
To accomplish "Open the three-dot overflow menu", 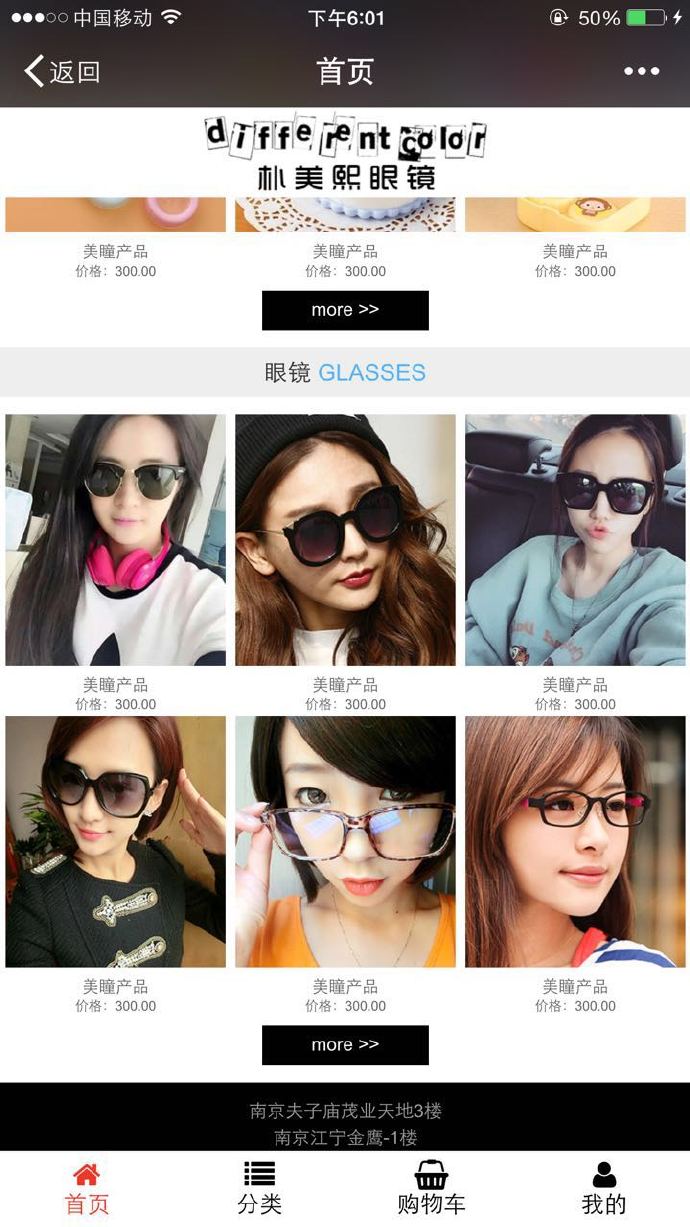I will click(x=641, y=71).
